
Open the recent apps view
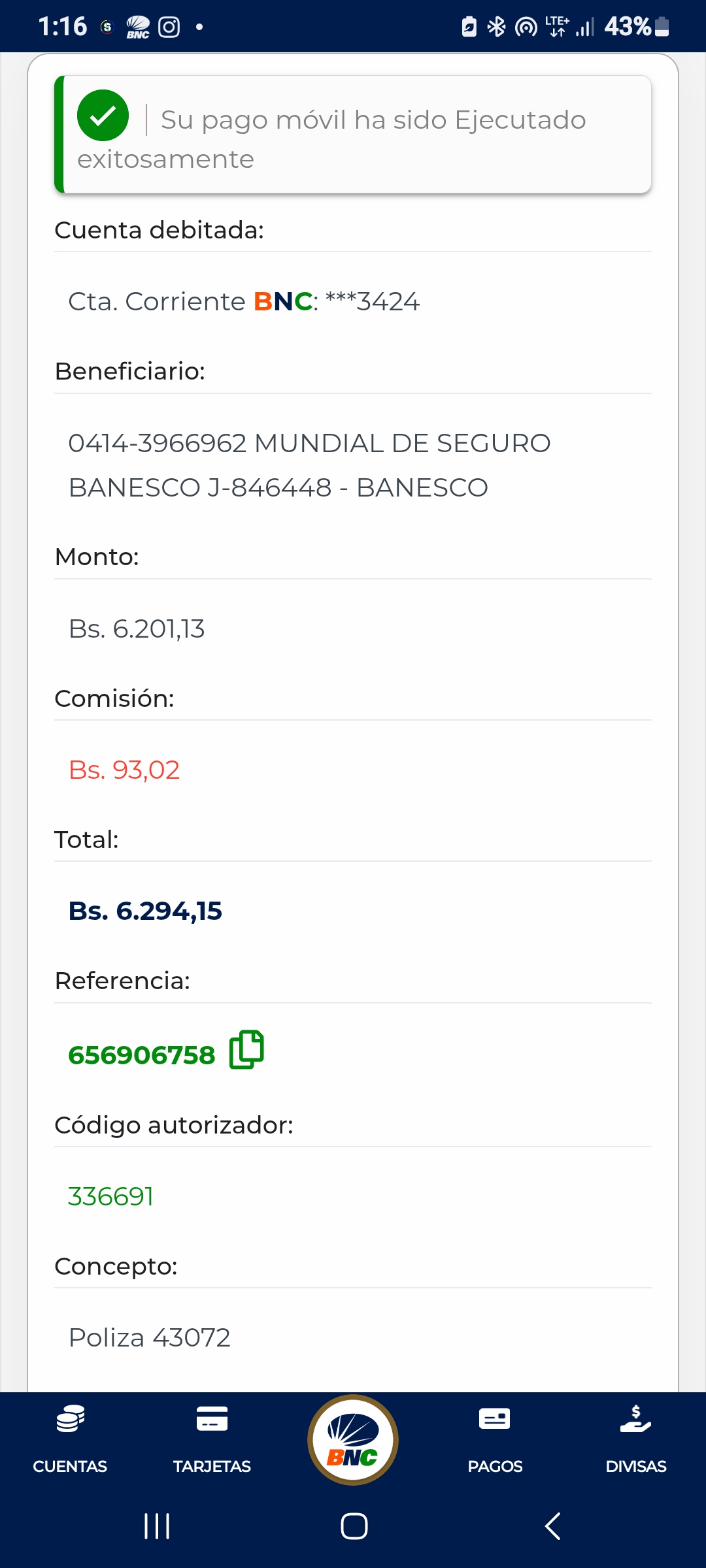point(157,1526)
